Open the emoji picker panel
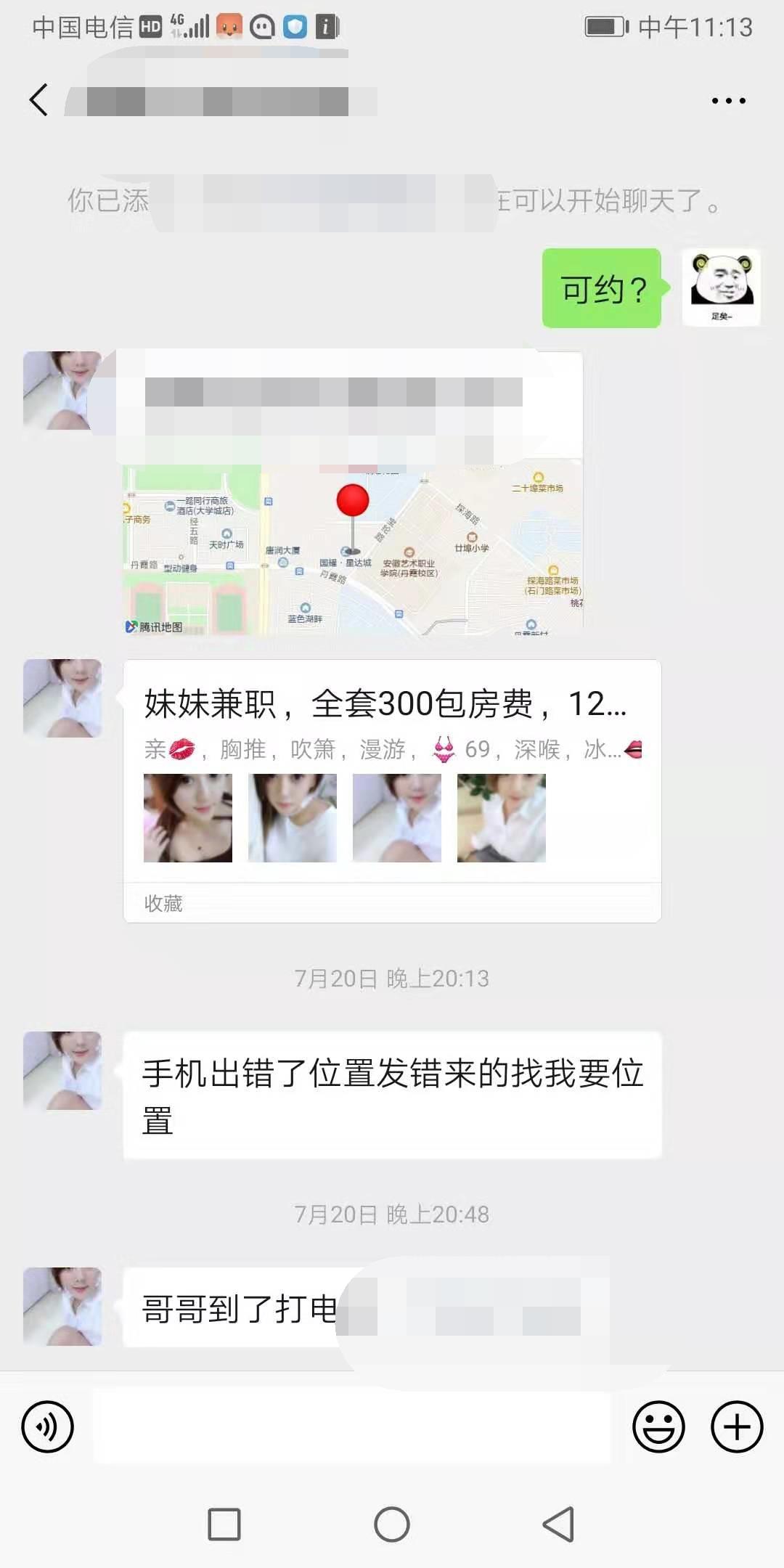The width and height of the screenshot is (784, 1568). (x=659, y=1425)
